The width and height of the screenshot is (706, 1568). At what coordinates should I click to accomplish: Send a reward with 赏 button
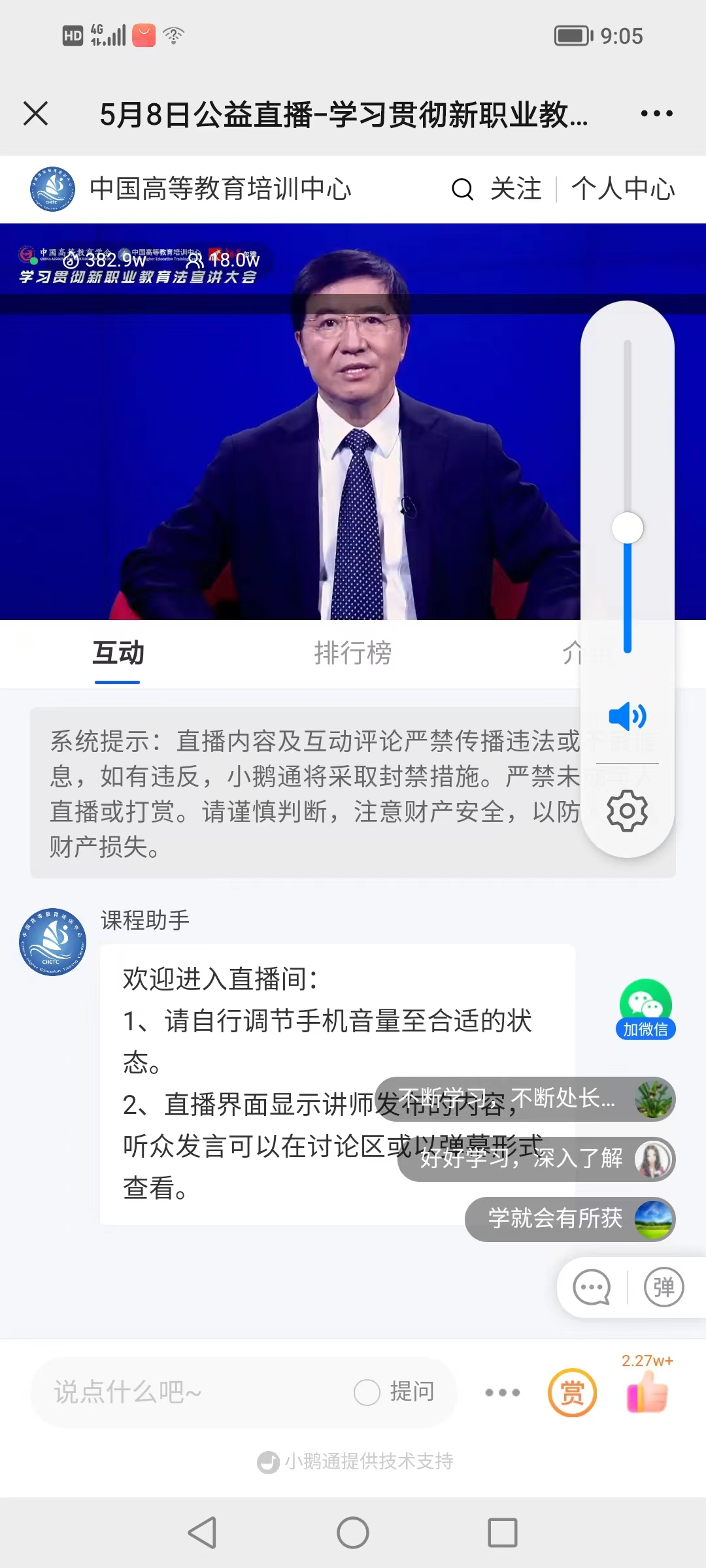pos(572,1392)
